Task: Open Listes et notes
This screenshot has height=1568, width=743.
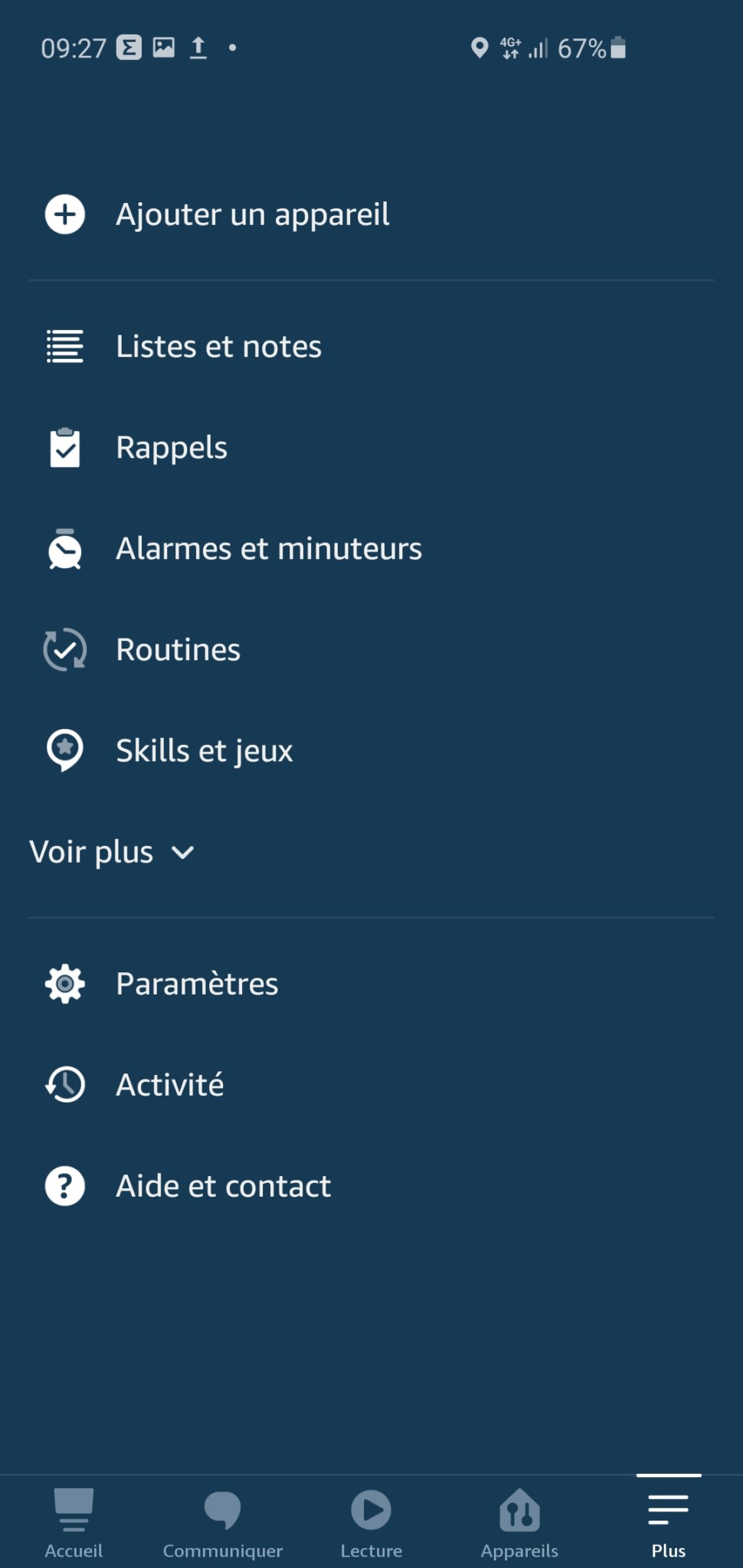Action: (x=218, y=347)
